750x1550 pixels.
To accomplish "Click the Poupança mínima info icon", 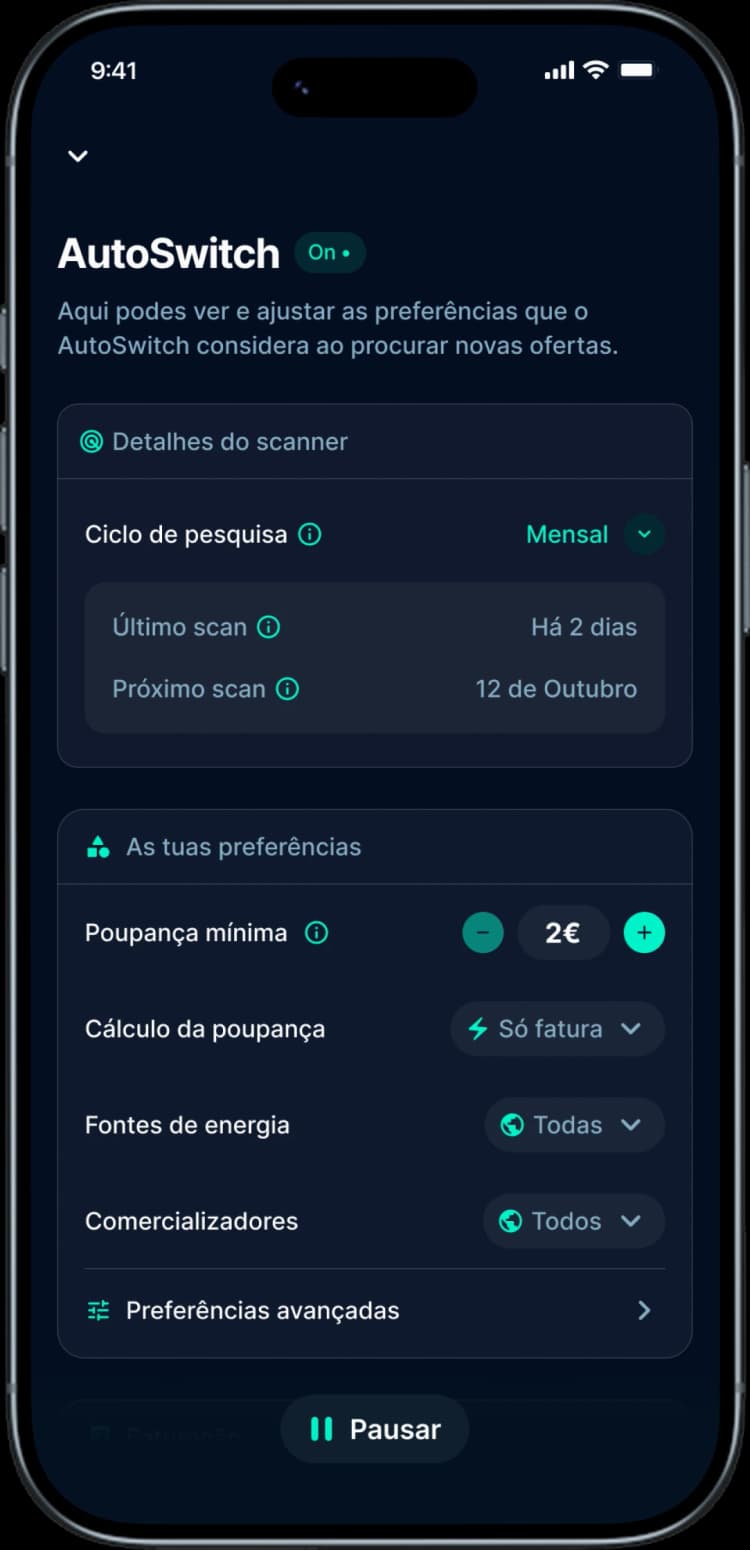I will pyautogui.click(x=316, y=932).
